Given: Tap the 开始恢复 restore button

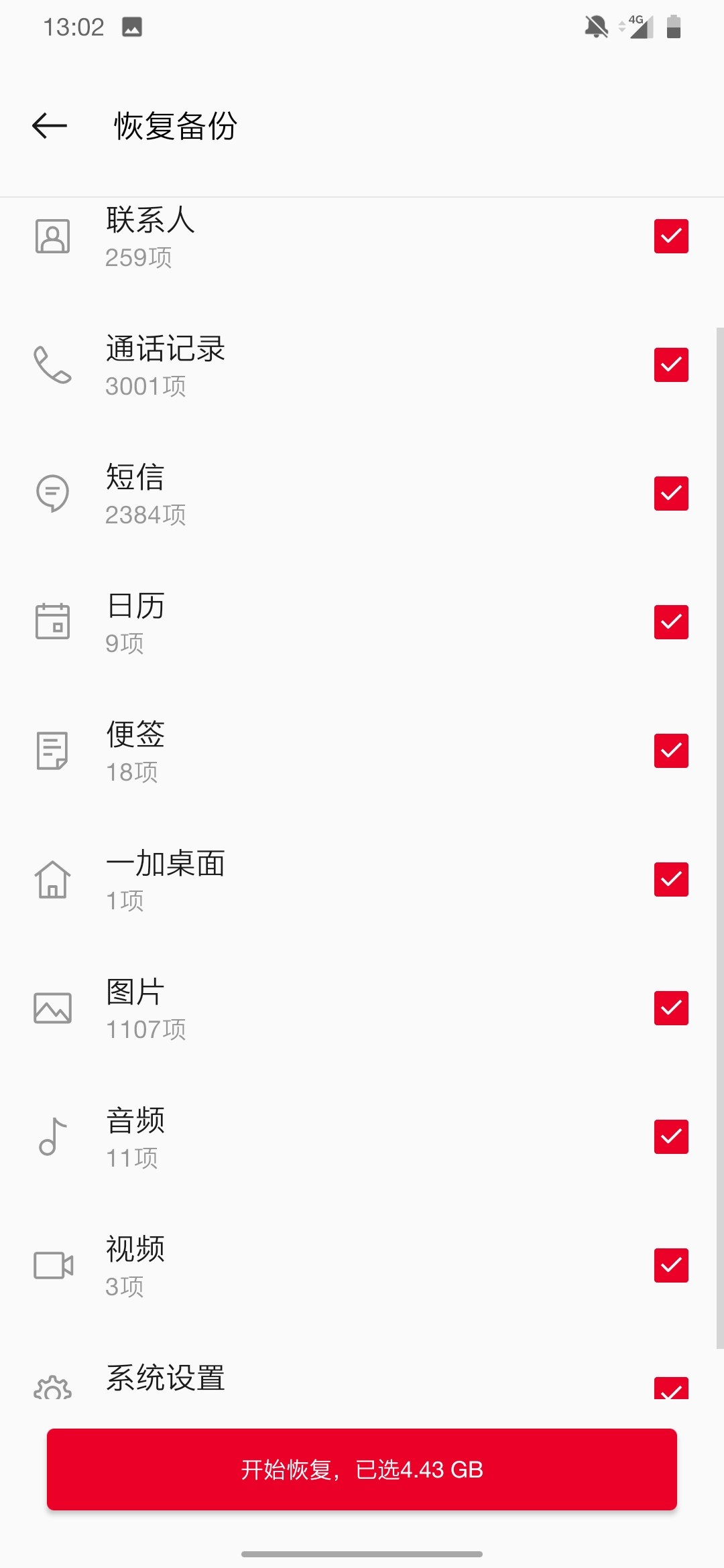Looking at the screenshot, I should (362, 1469).
